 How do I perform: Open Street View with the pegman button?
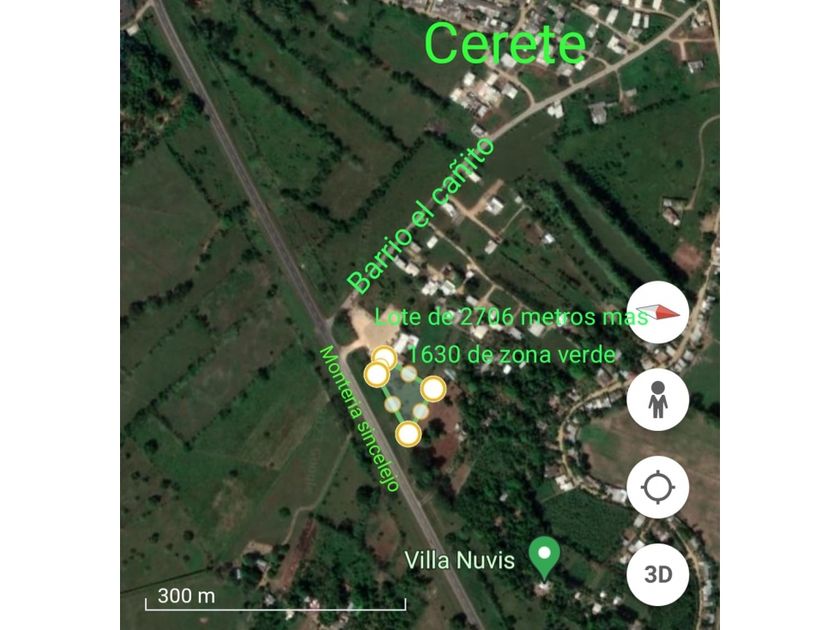point(658,400)
